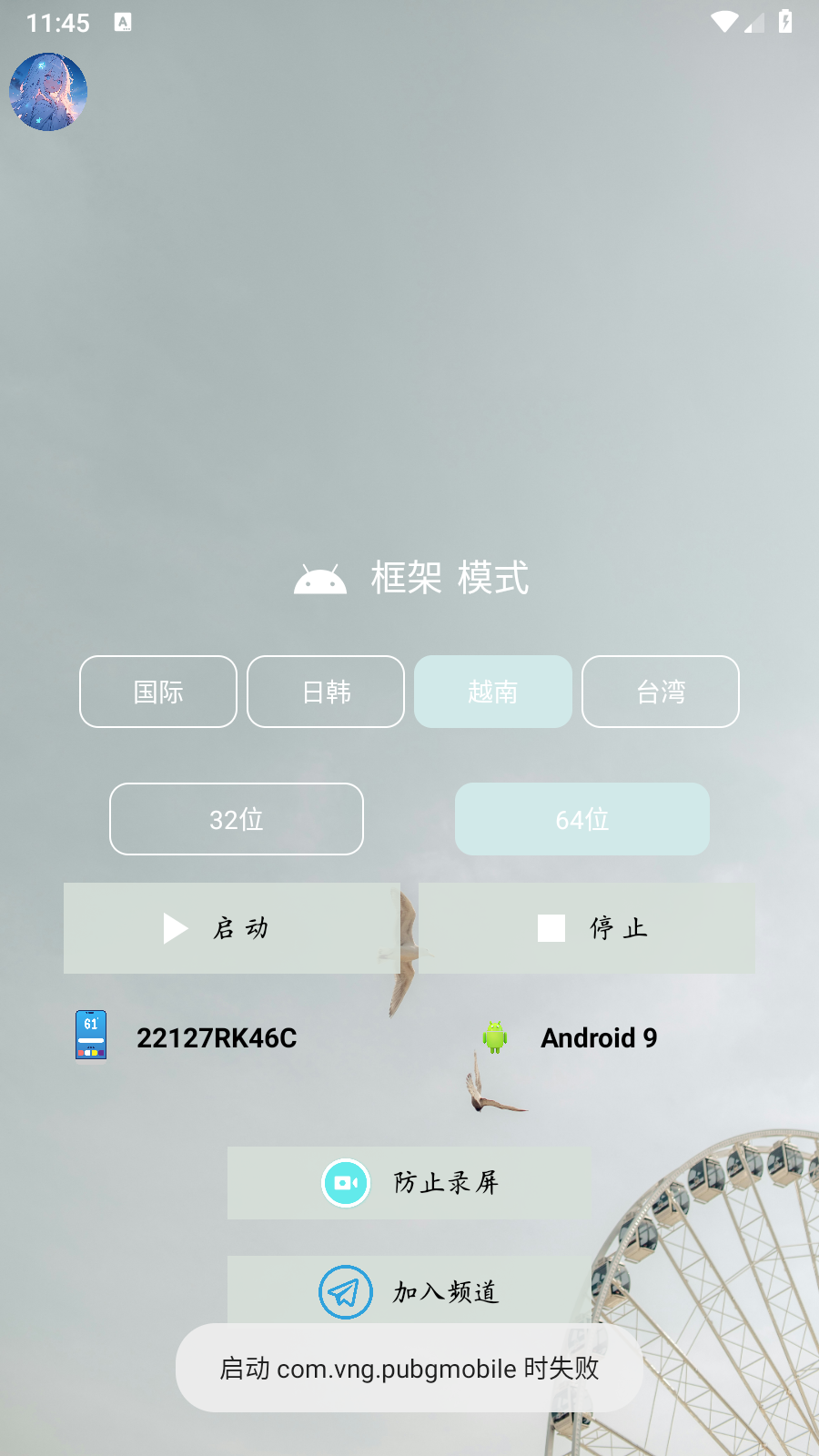
Task: Stop with the 停止 button
Action: (587, 928)
